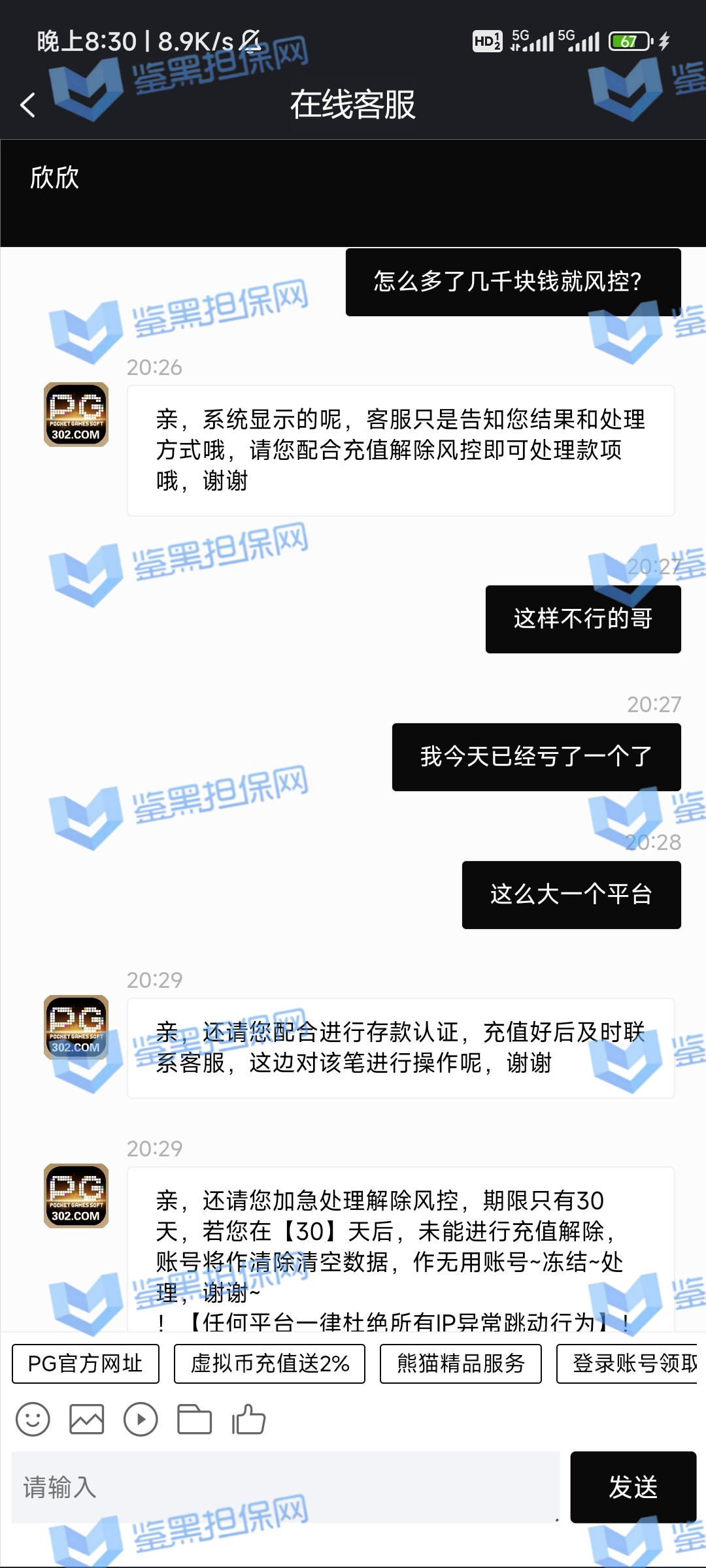This screenshot has width=706, height=1568.
Task: Attach an image to the chat
Action: (x=87, y=1419)
